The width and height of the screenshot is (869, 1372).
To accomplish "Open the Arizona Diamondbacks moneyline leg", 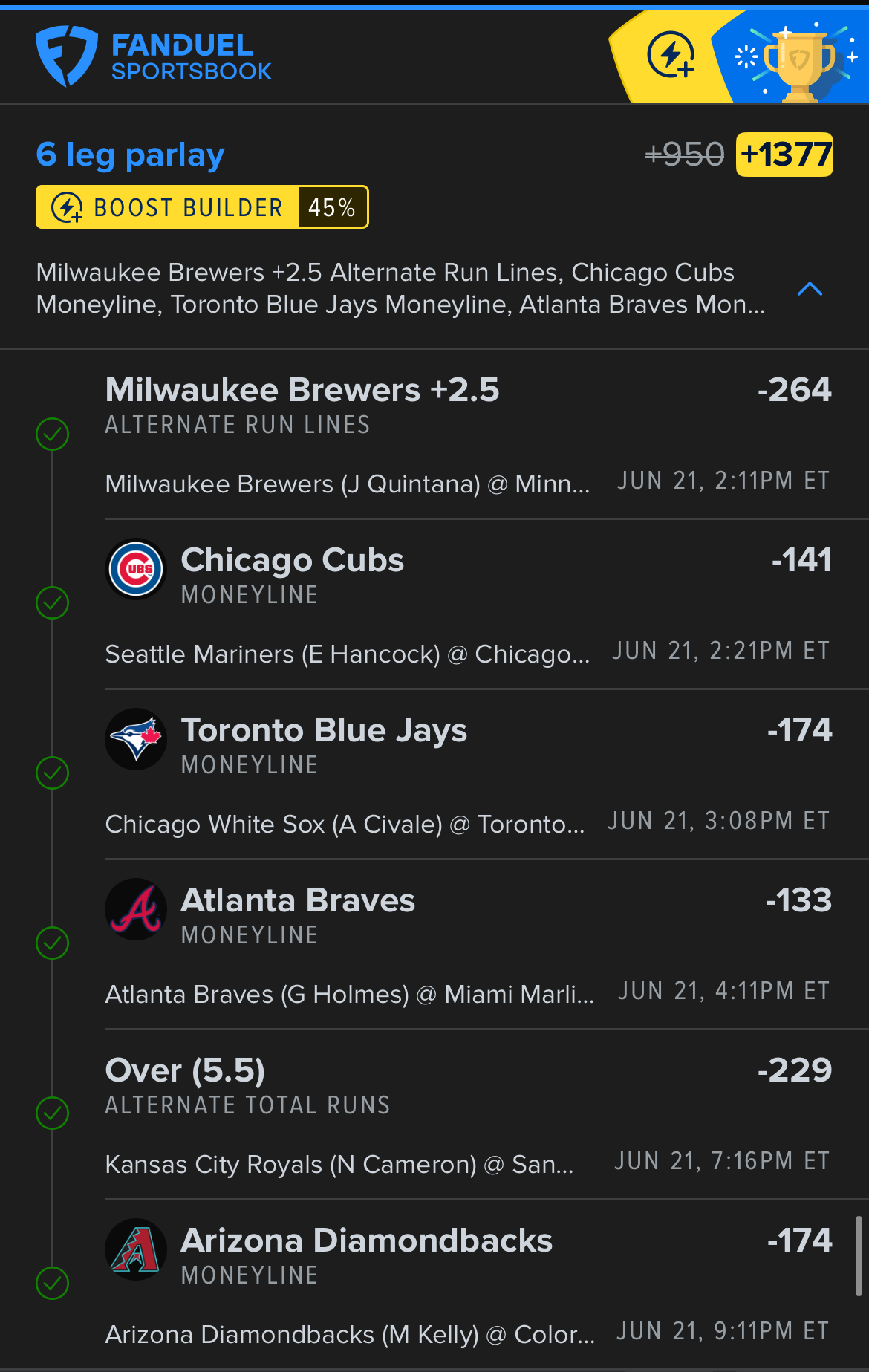I will (366, 1242).
